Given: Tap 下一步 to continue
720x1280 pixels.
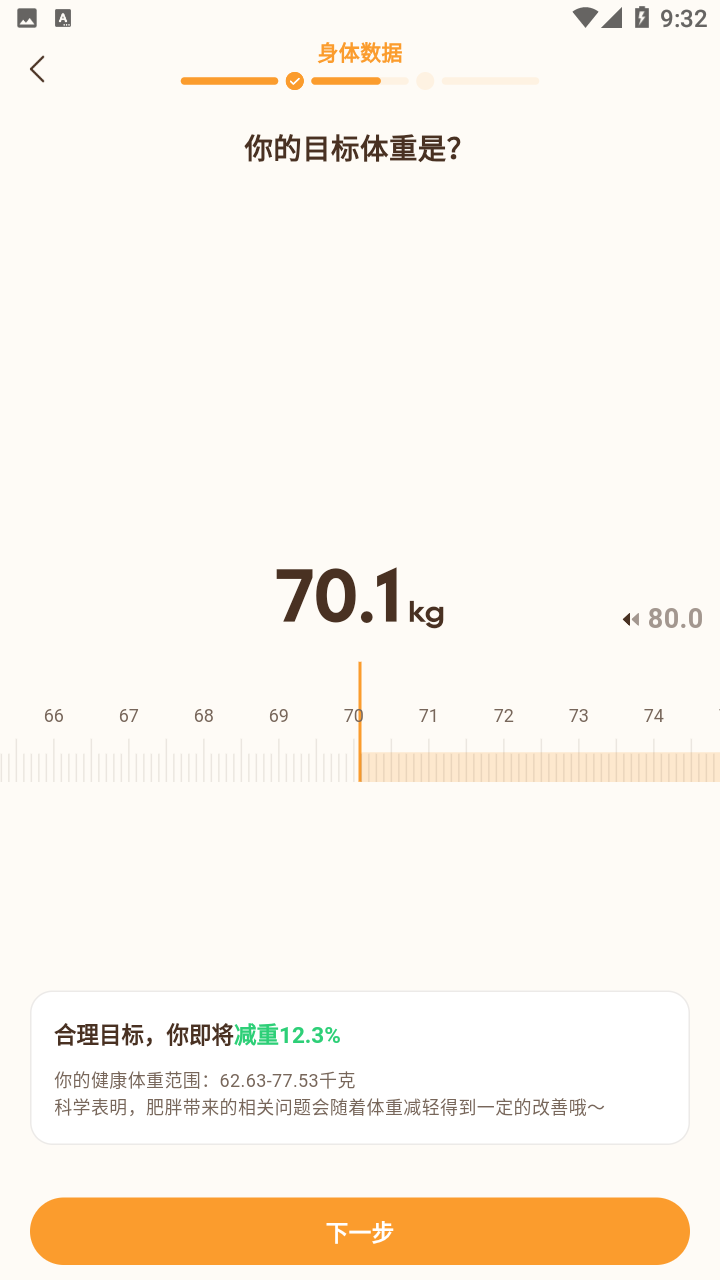Looking at the screenshot, I should 360,1231.
